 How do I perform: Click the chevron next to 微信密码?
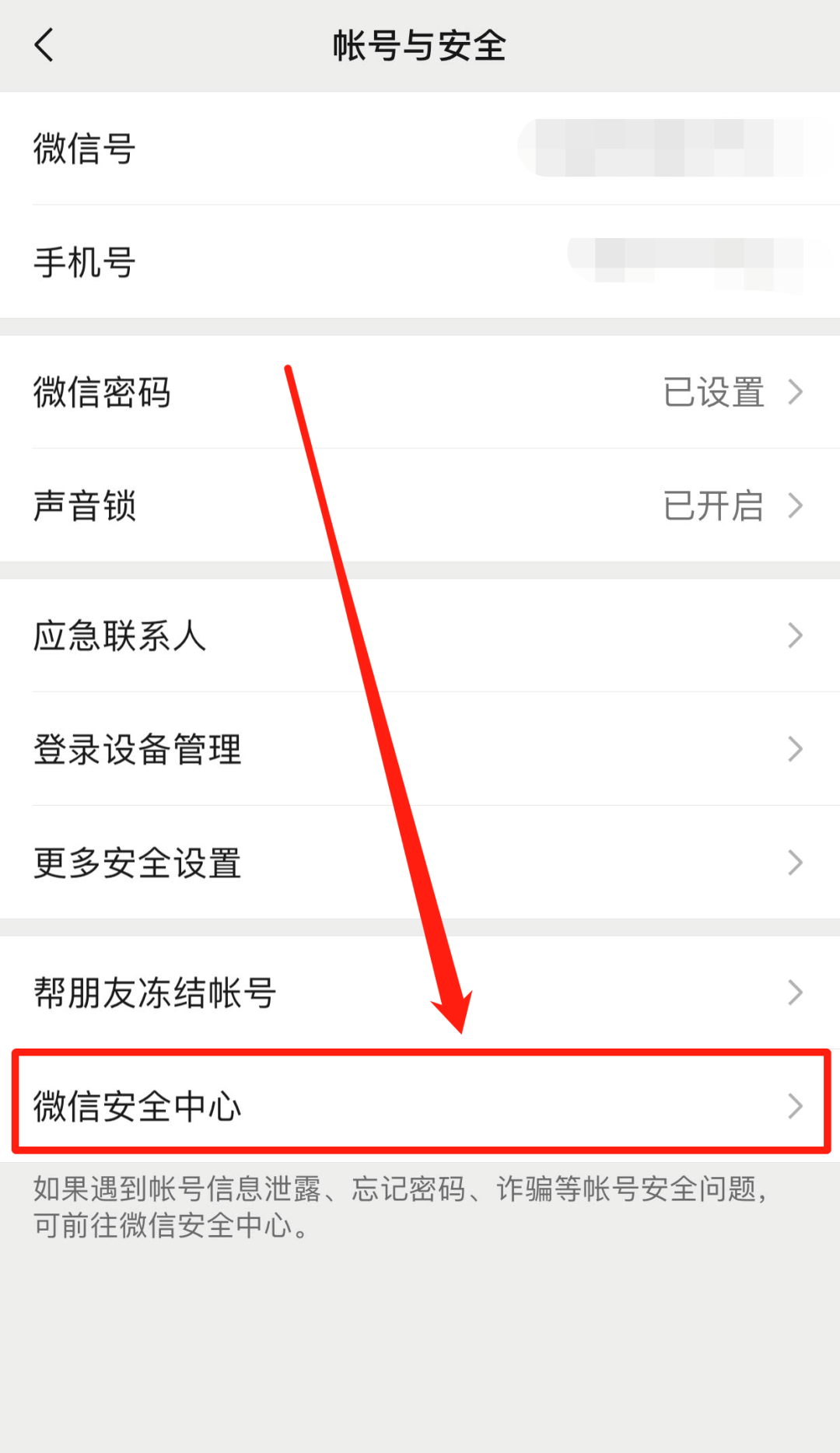(x=795, y=394)
